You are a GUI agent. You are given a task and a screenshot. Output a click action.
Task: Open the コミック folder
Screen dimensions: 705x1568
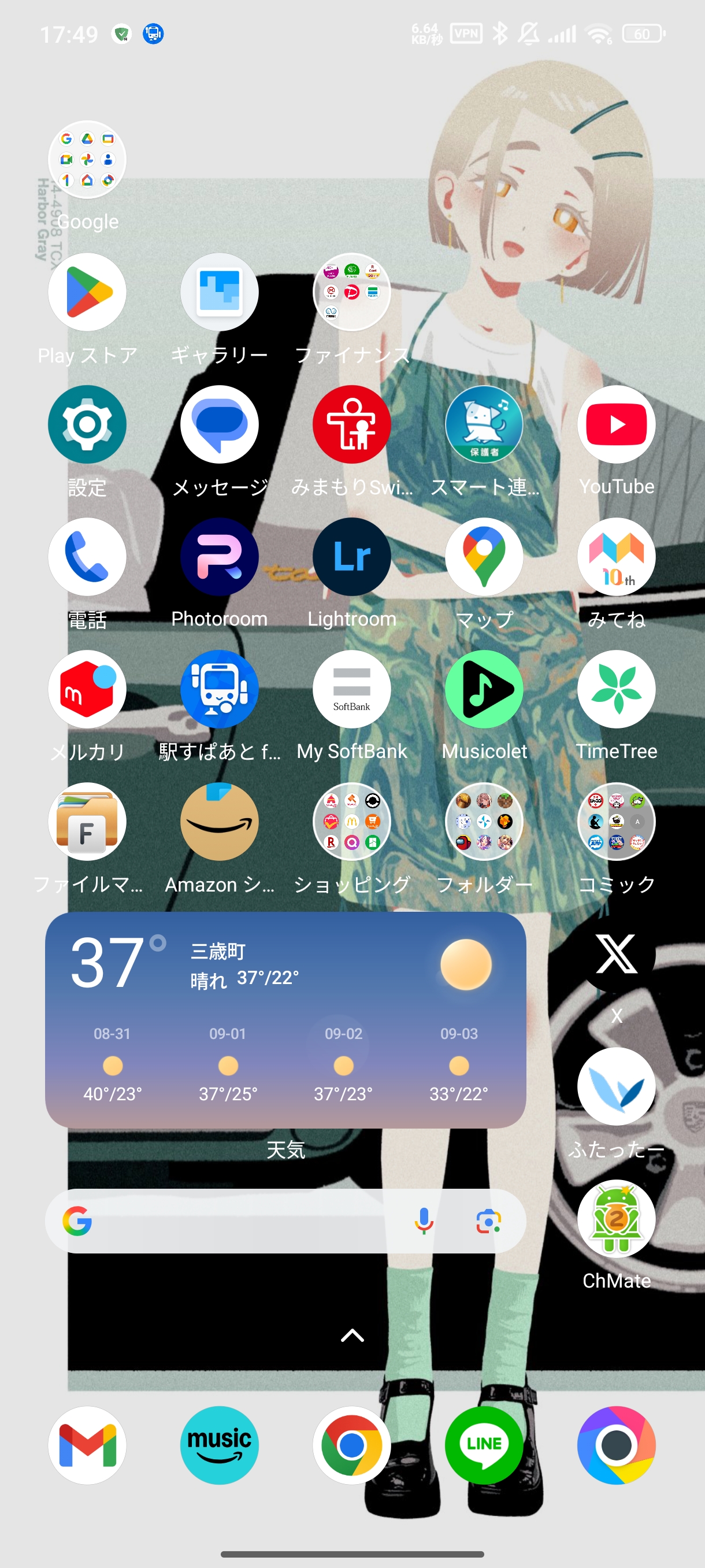click(x=616, y=821)
